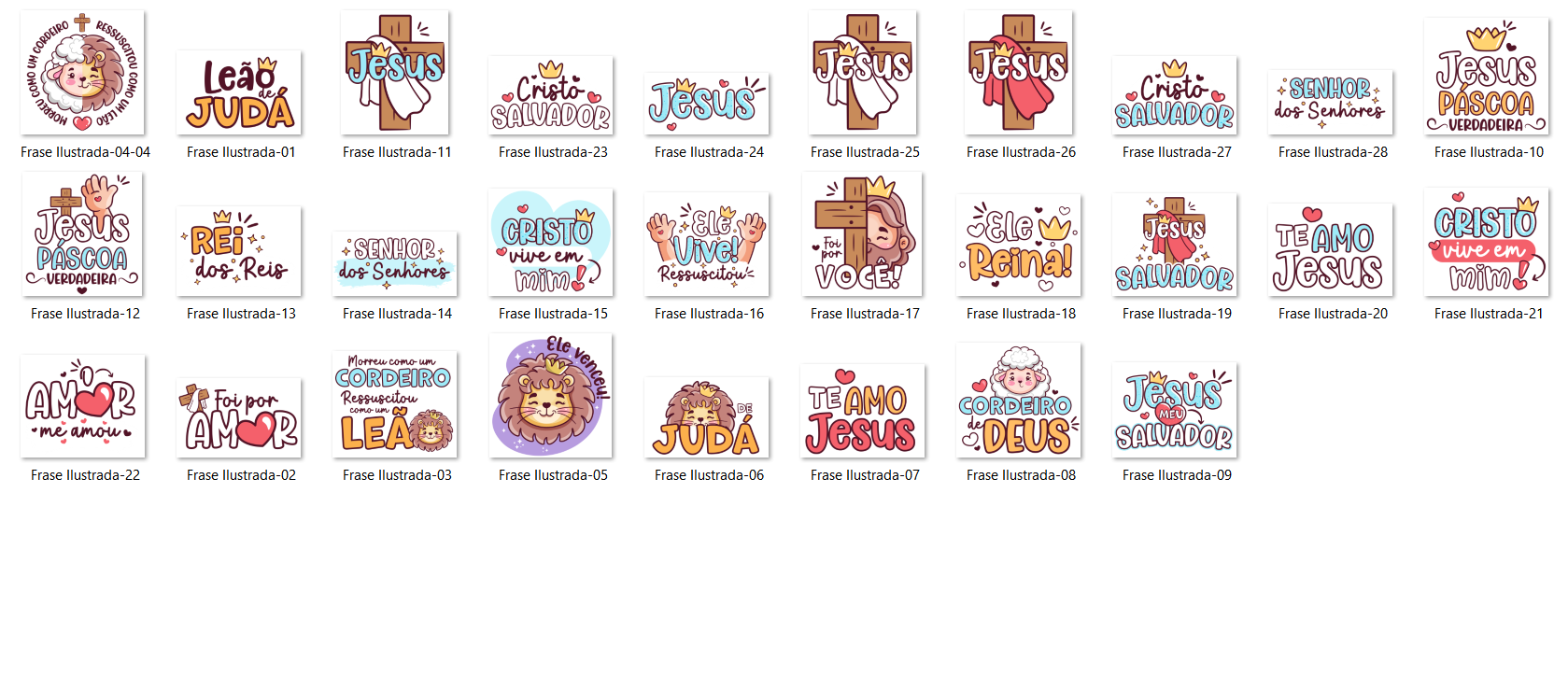Open the Frase Ilustrada-01 Leão de Judá file
Viewport: 1568px width, 690px height.
coord(239,93)
